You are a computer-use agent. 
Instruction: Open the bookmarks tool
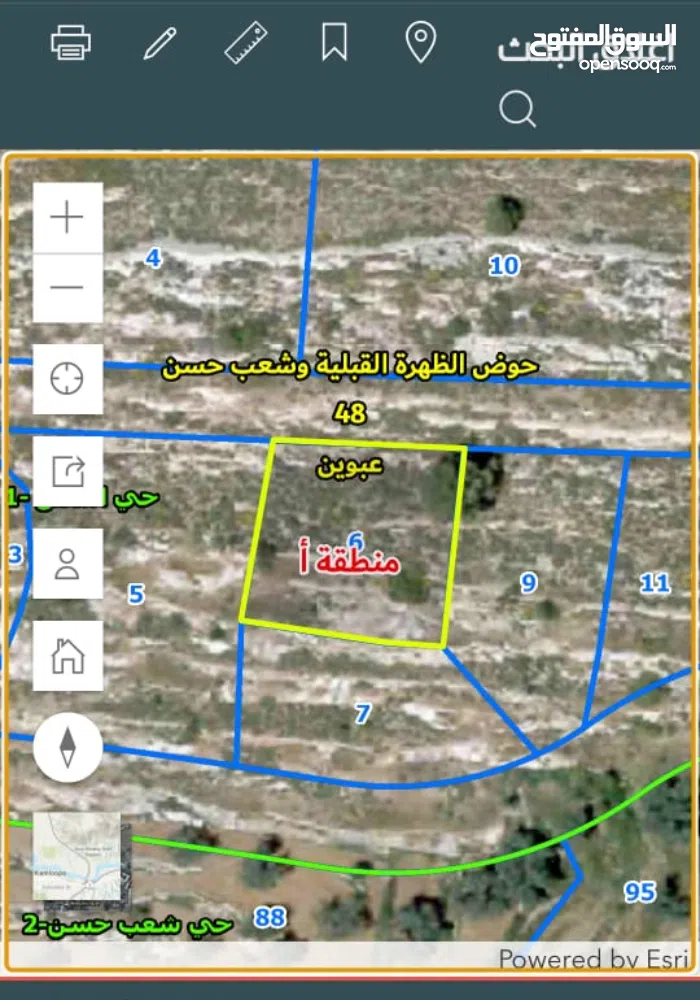(334, 43)
